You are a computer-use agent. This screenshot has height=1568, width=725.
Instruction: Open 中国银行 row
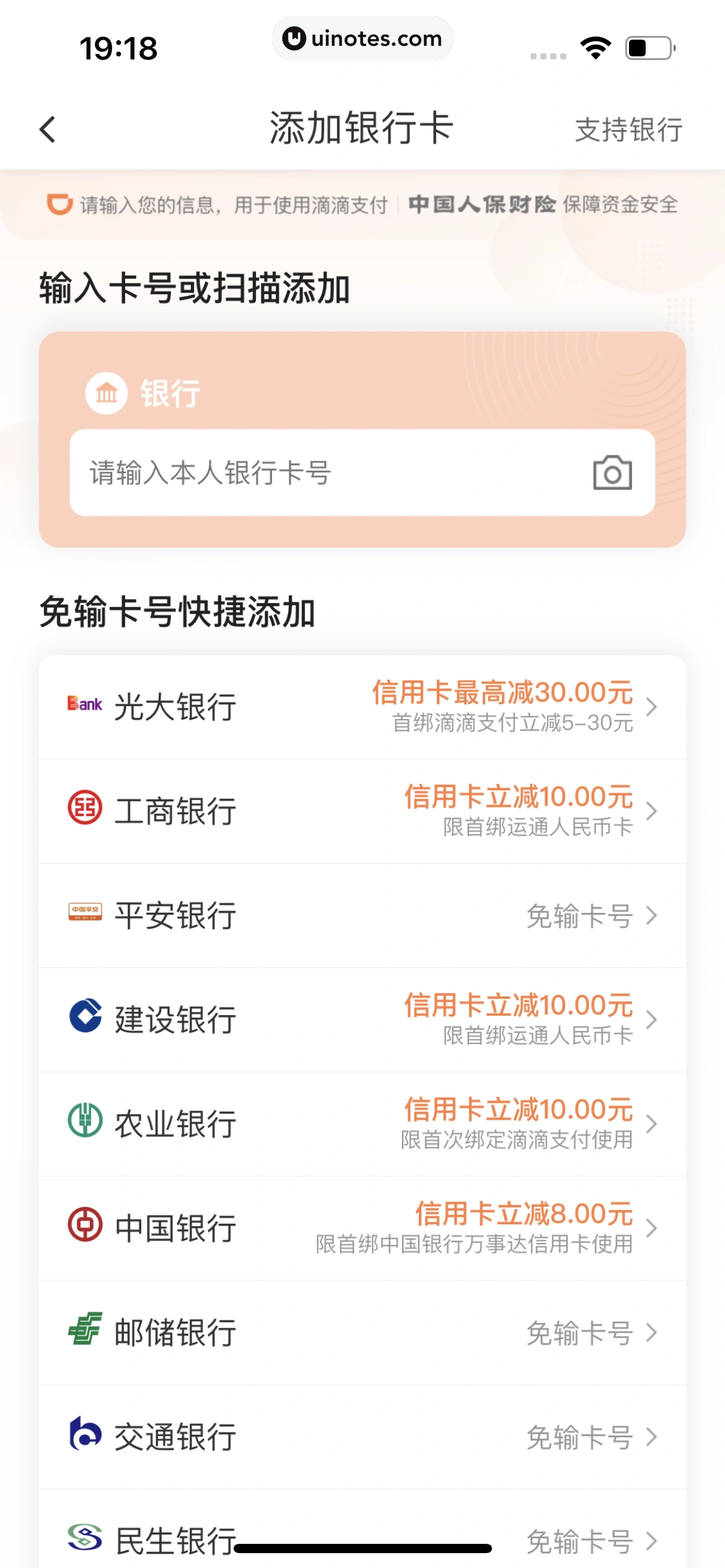[362, 1228]
